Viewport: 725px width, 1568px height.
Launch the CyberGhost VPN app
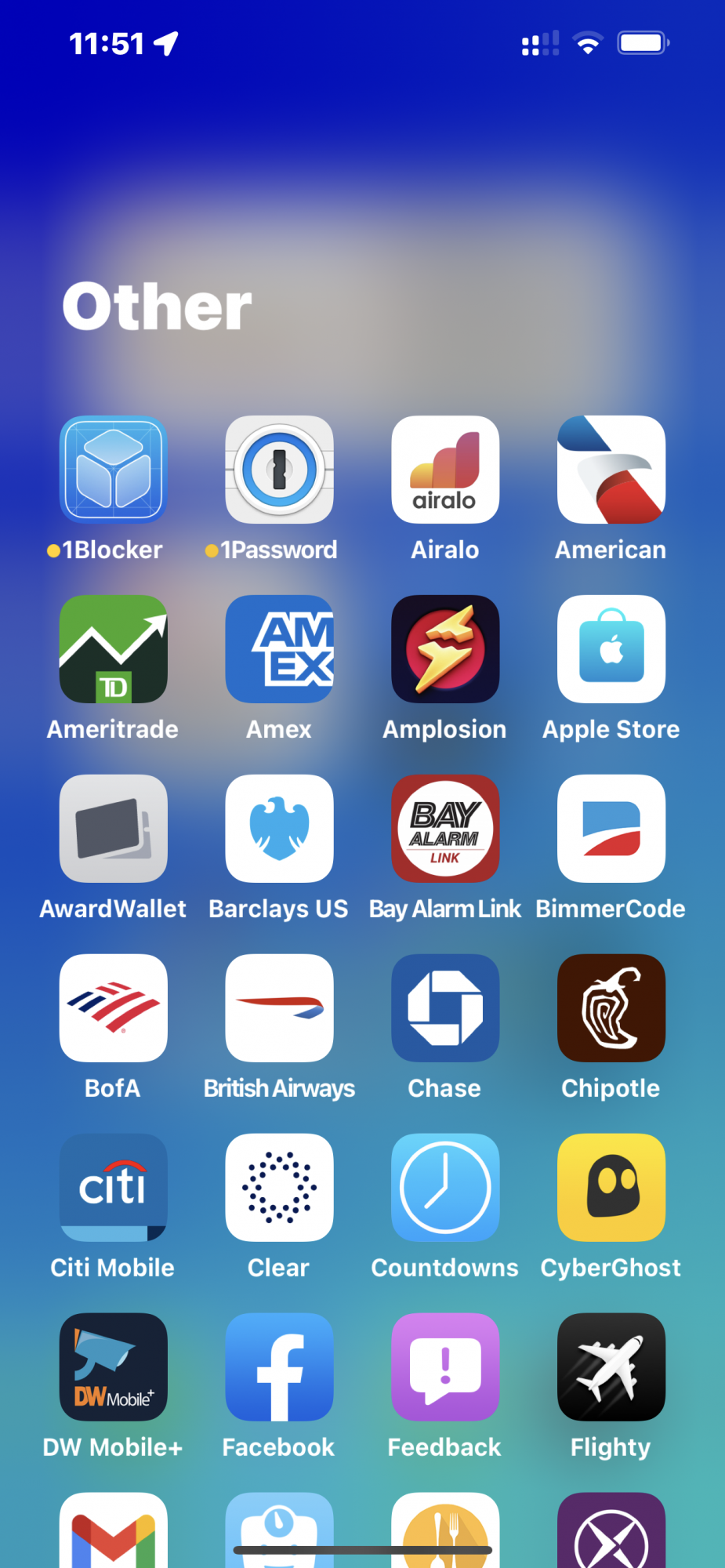coord(611,1187)
